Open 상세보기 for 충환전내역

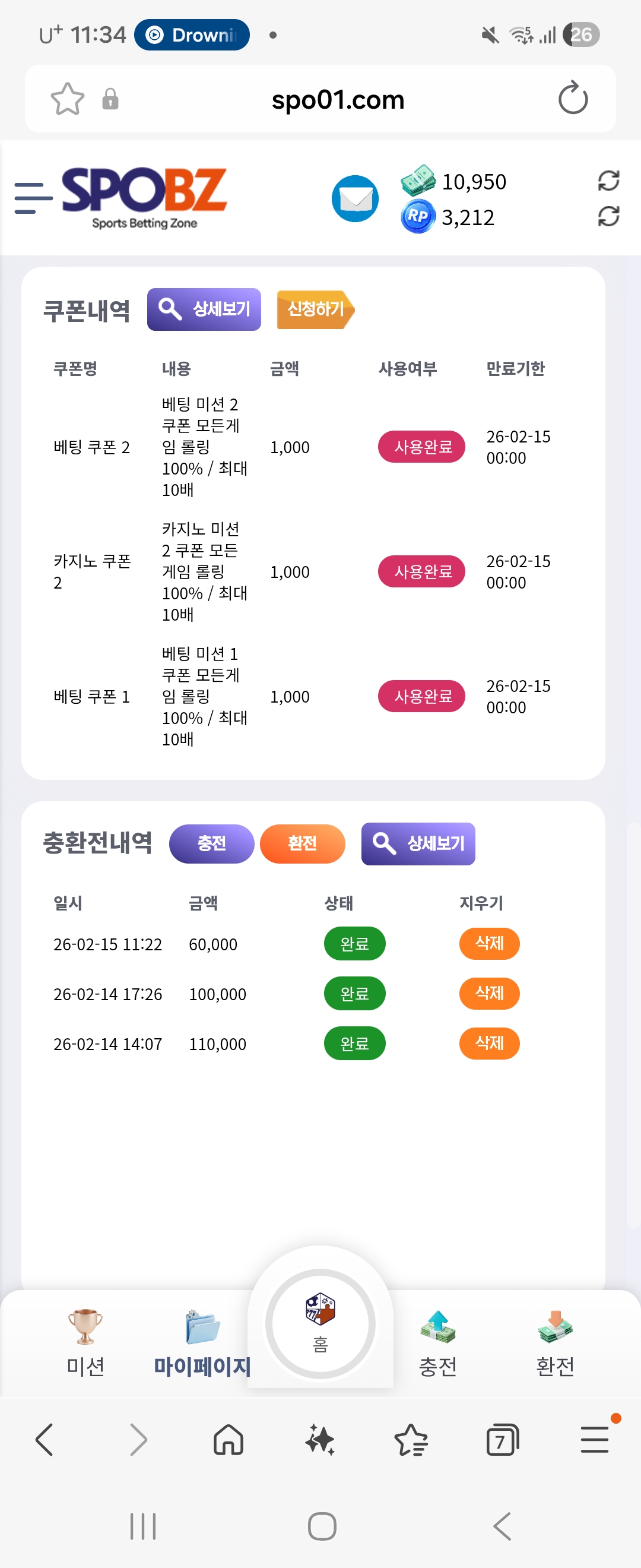(x=418, y=843)
